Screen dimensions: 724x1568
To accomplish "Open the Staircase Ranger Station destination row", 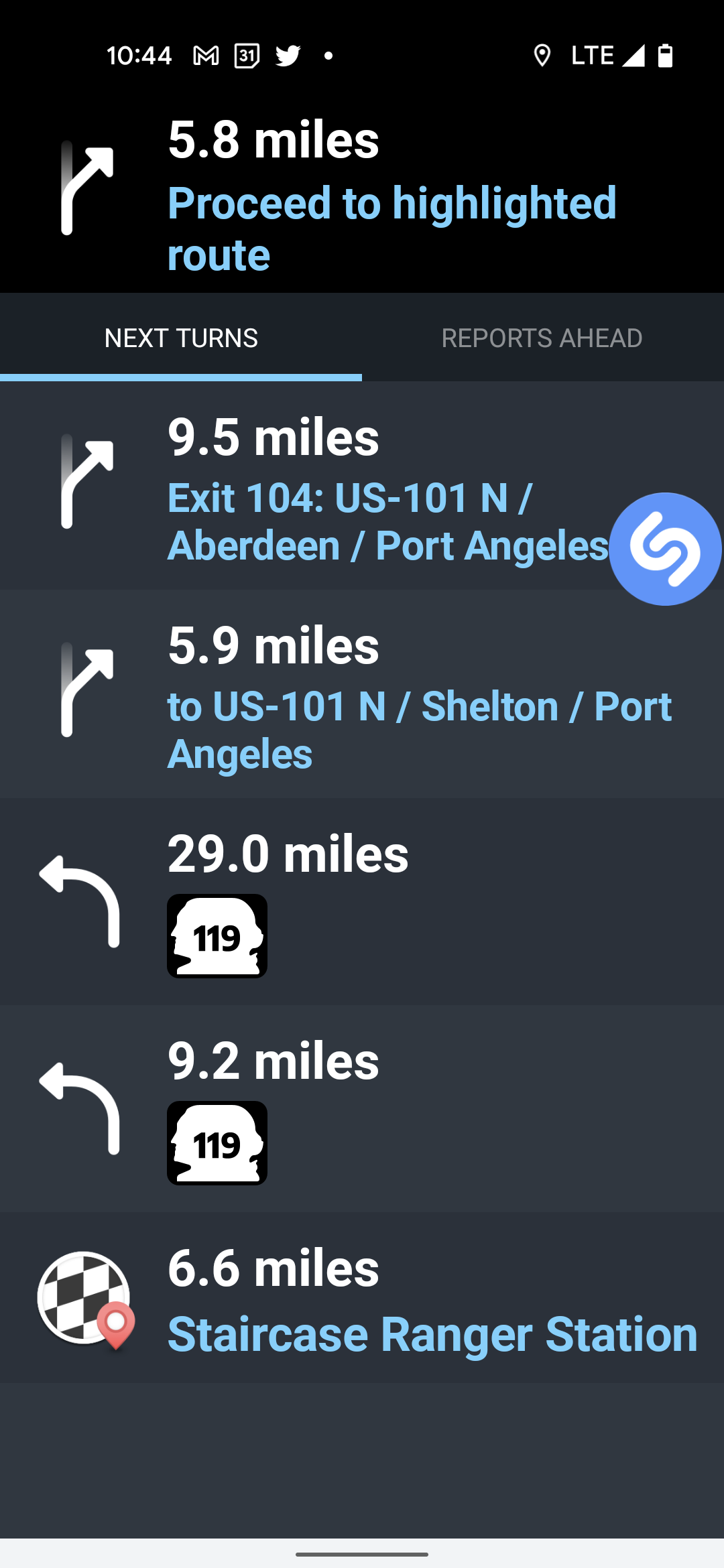I will point(362,1298).
